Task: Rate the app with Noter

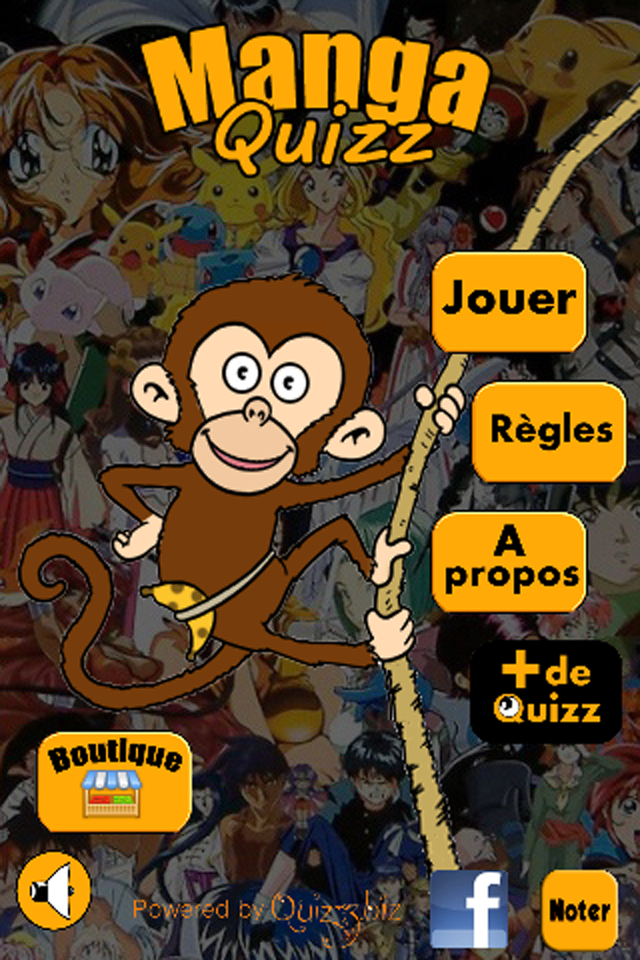Action: 579,910
